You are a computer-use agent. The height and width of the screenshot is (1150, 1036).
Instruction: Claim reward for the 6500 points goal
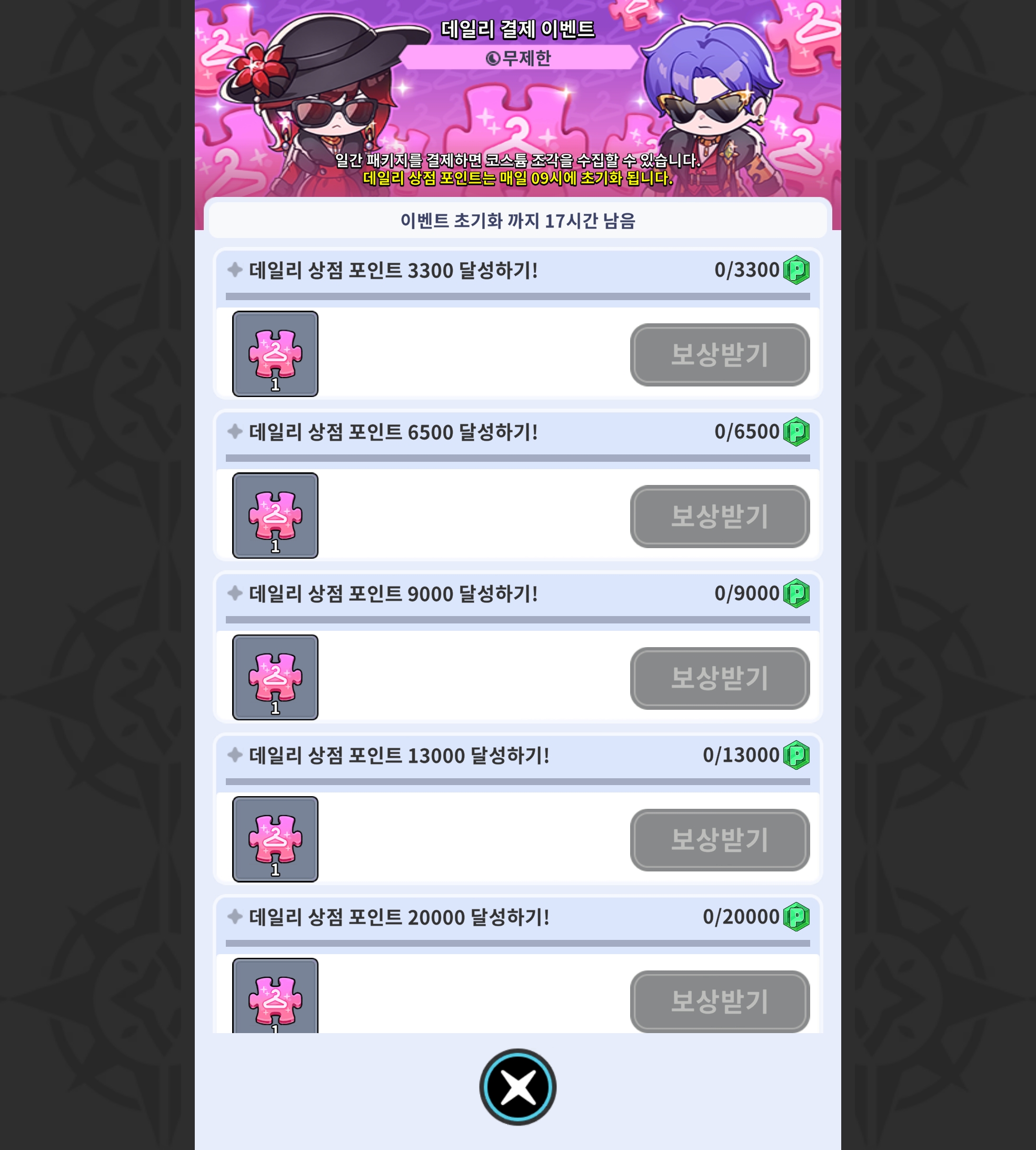[x=720, y=517]
